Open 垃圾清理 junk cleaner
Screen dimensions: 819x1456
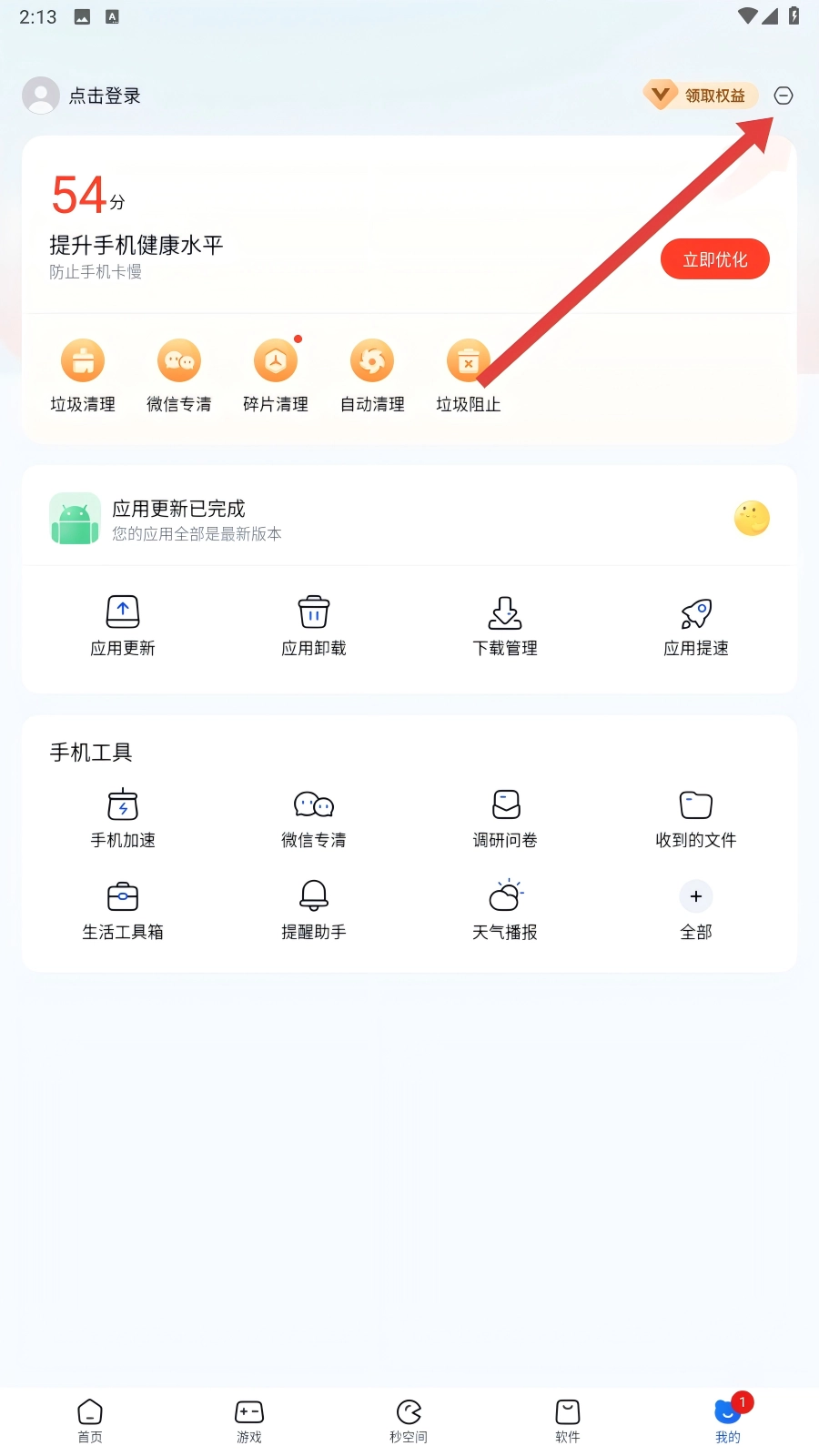point(83,375)
